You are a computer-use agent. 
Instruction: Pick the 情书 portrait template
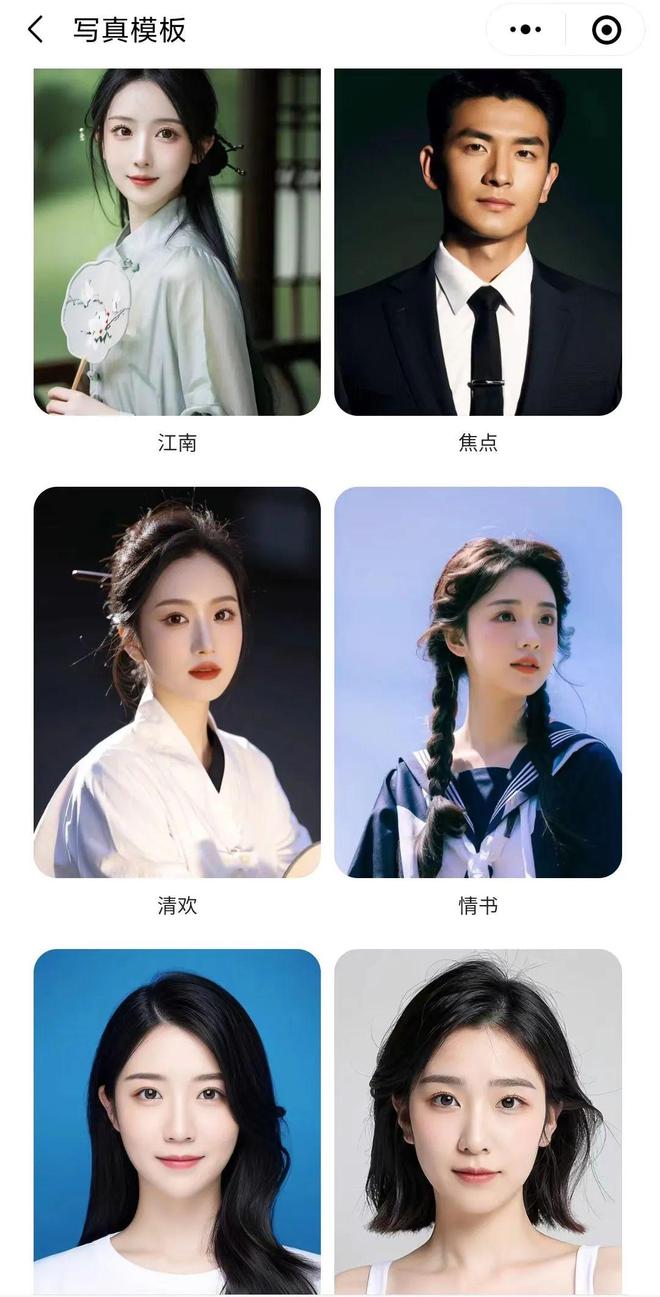(x=478, y=682)
